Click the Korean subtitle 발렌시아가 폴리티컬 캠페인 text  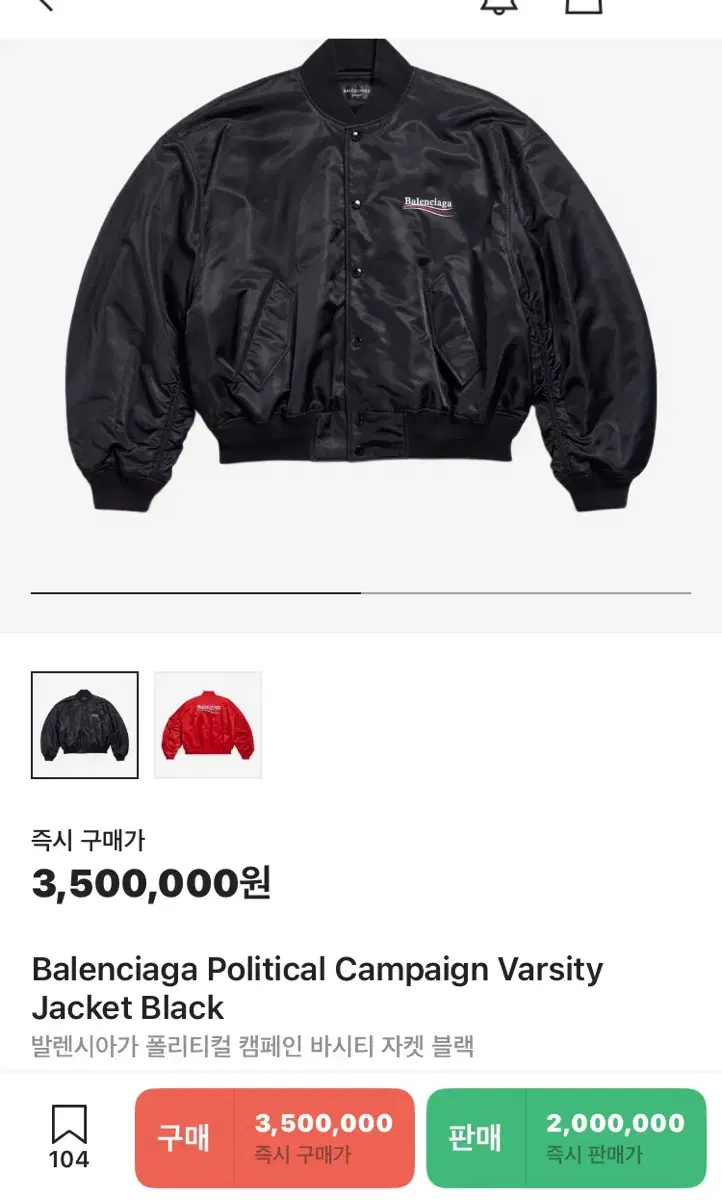point(255,1045)
